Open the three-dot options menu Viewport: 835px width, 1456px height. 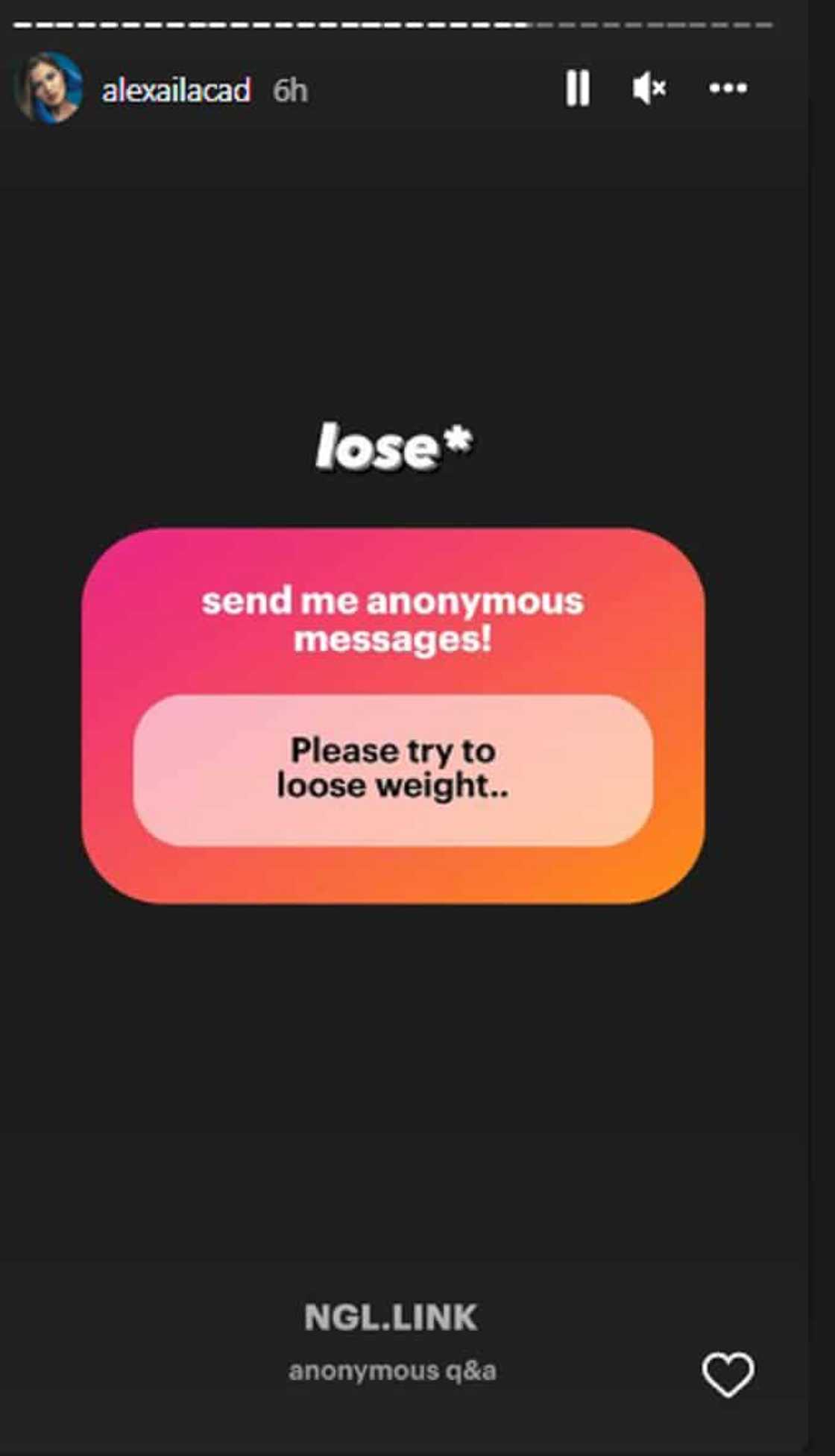pos(728,88)
